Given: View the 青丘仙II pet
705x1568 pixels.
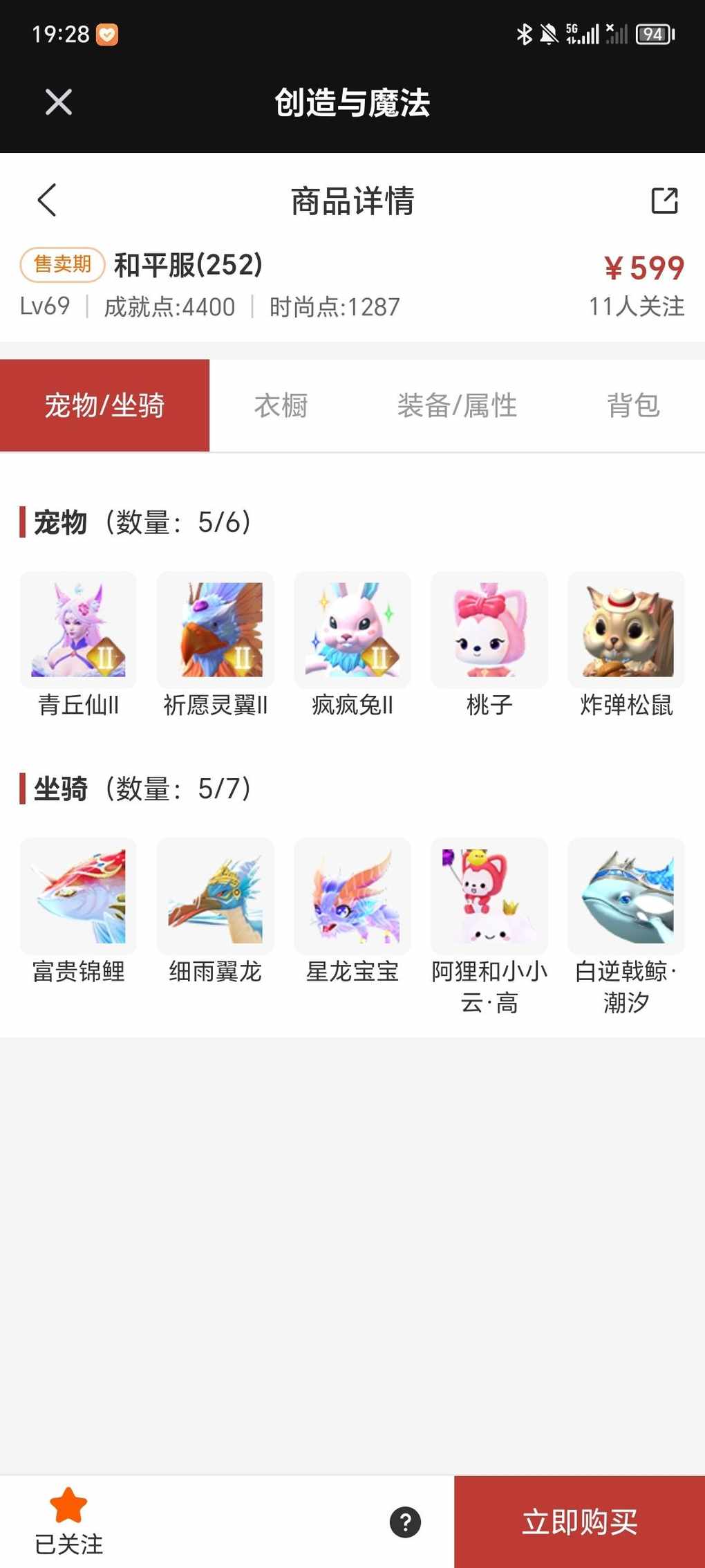Looking at the screenshot, I should 78,630.
